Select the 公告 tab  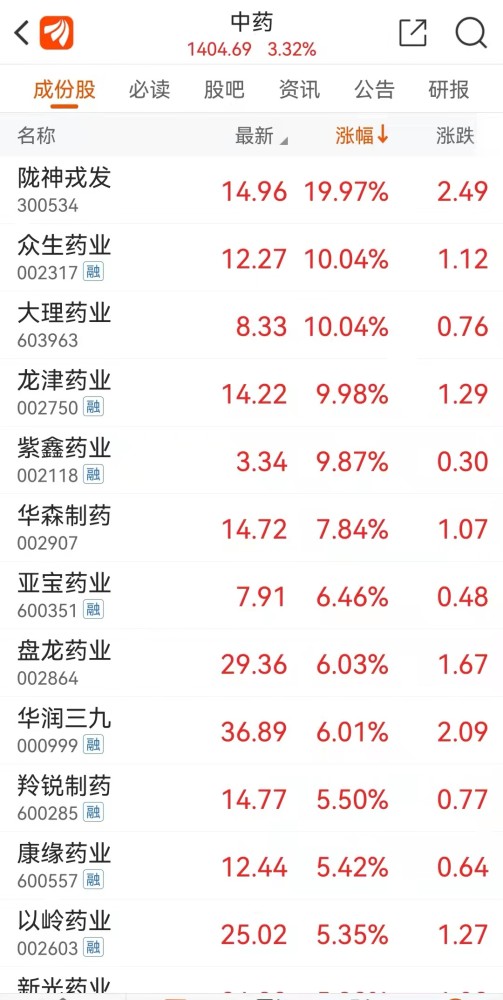374,89
